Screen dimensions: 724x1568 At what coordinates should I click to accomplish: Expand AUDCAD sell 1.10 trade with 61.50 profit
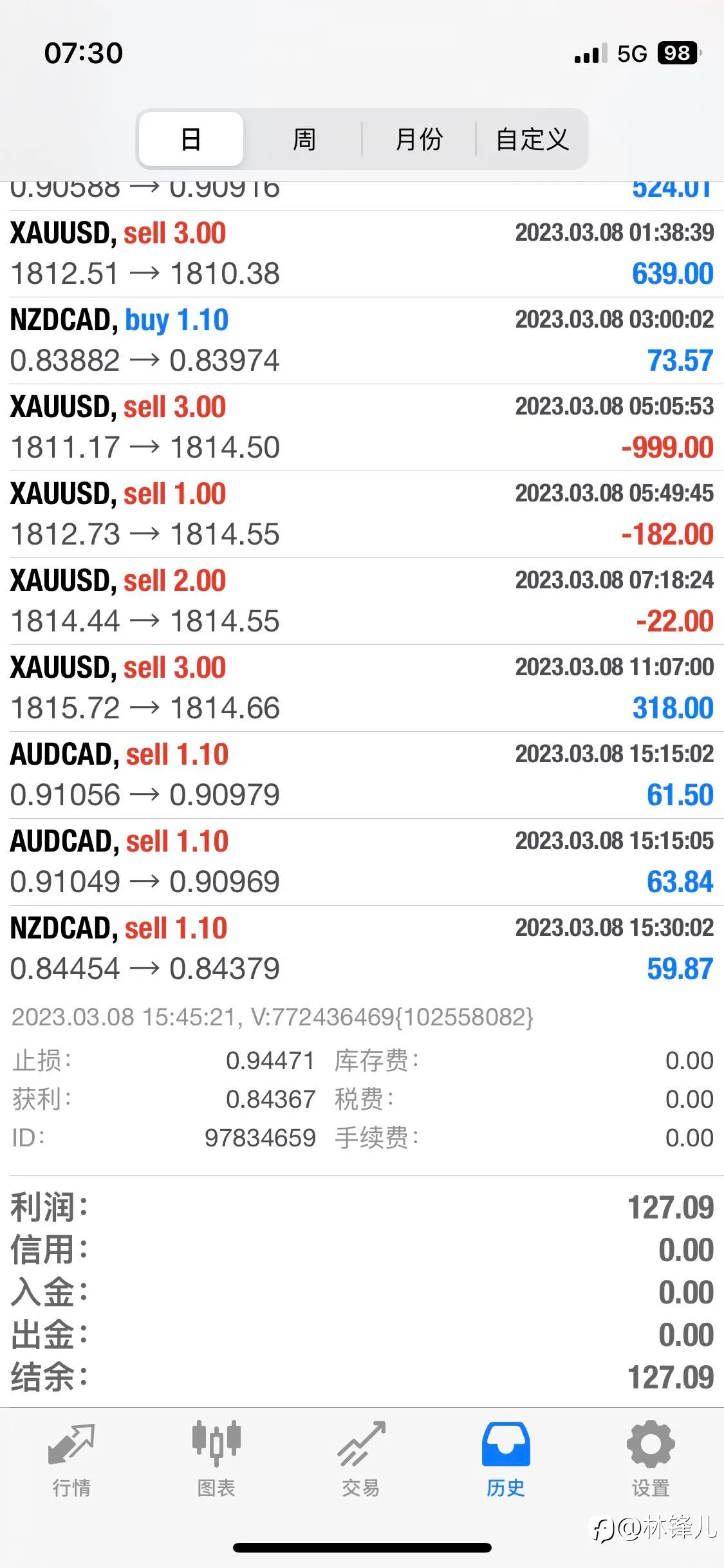362,775
